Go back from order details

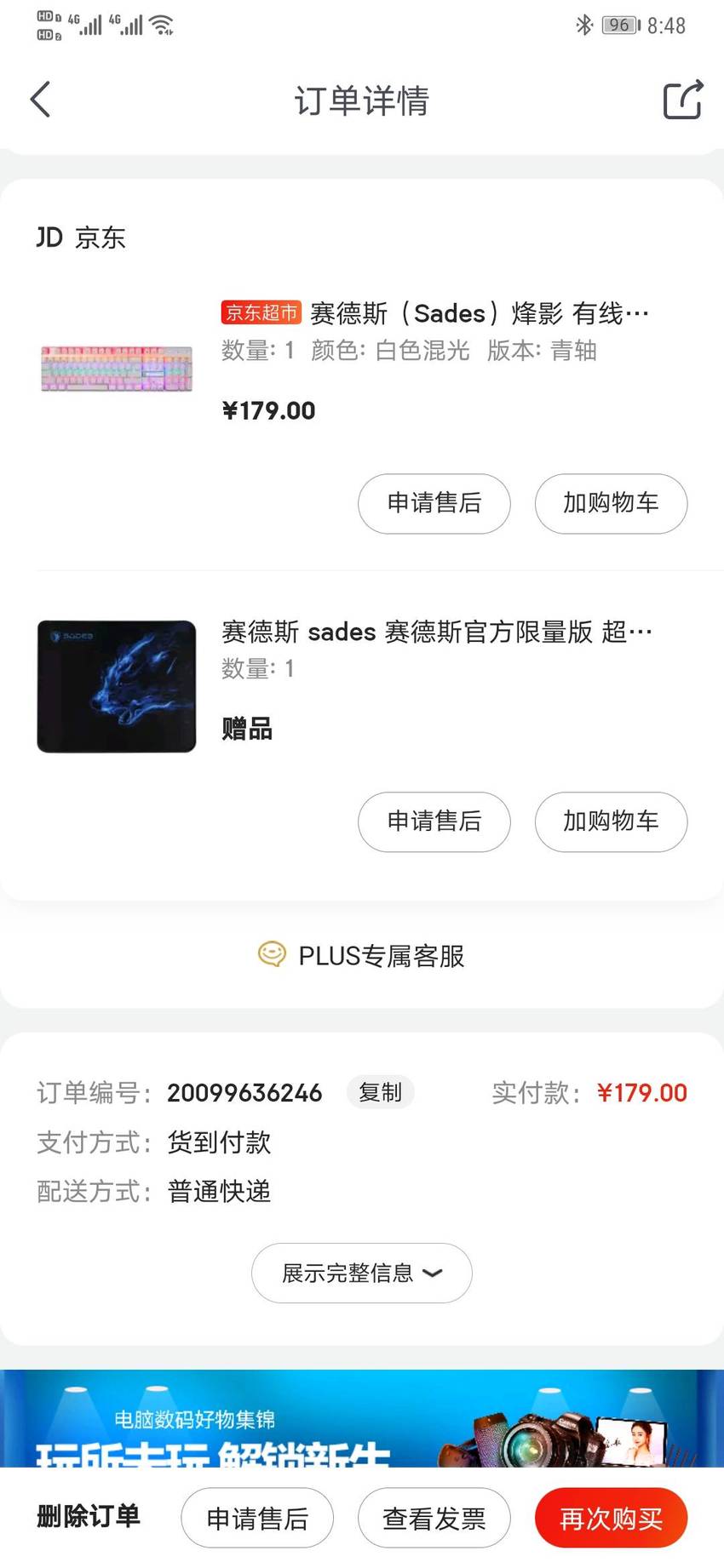tap(40, 100)
